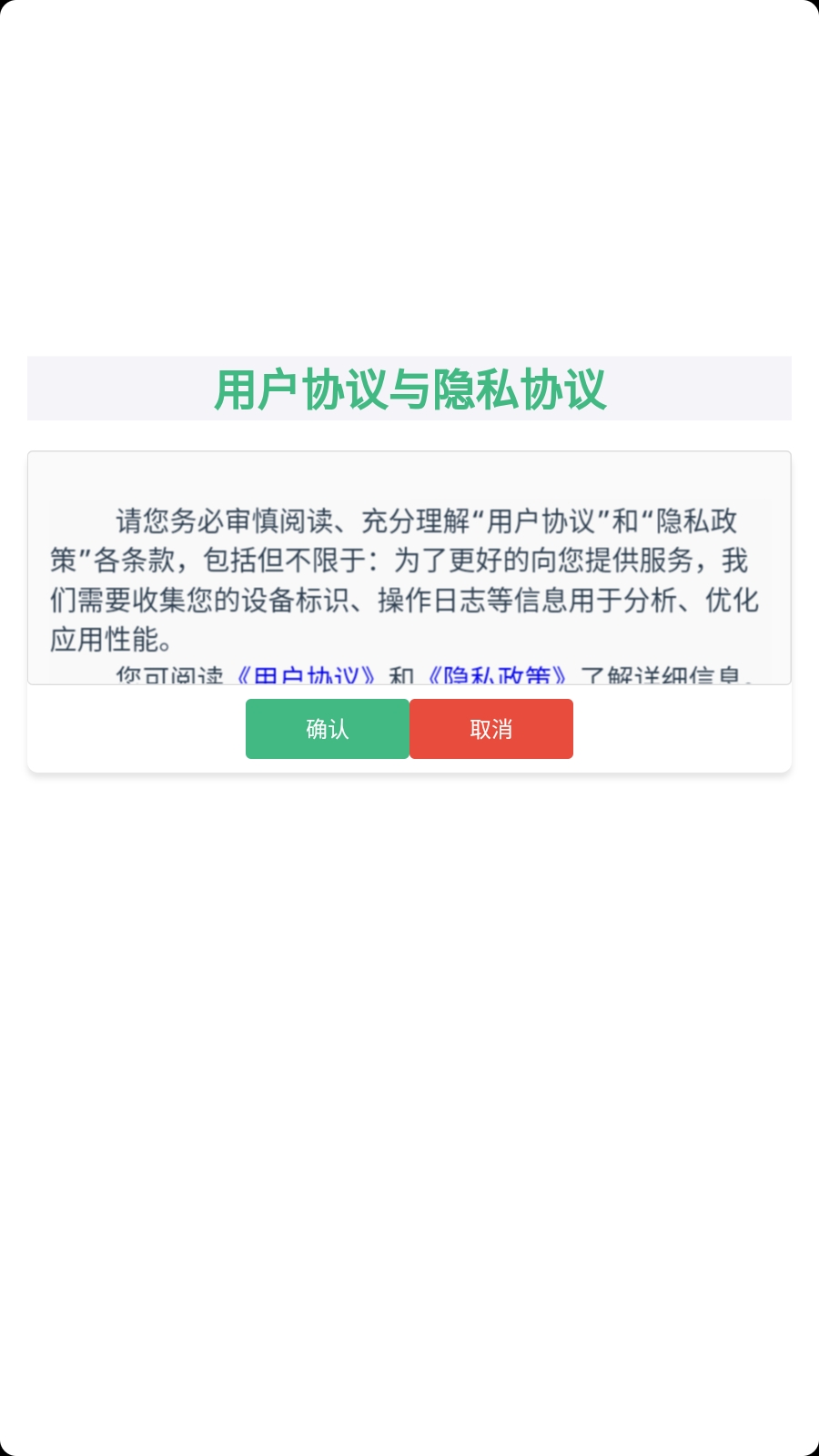Open the 《用户协议》 link
The image size is (819, 1456).
[305, 676]
